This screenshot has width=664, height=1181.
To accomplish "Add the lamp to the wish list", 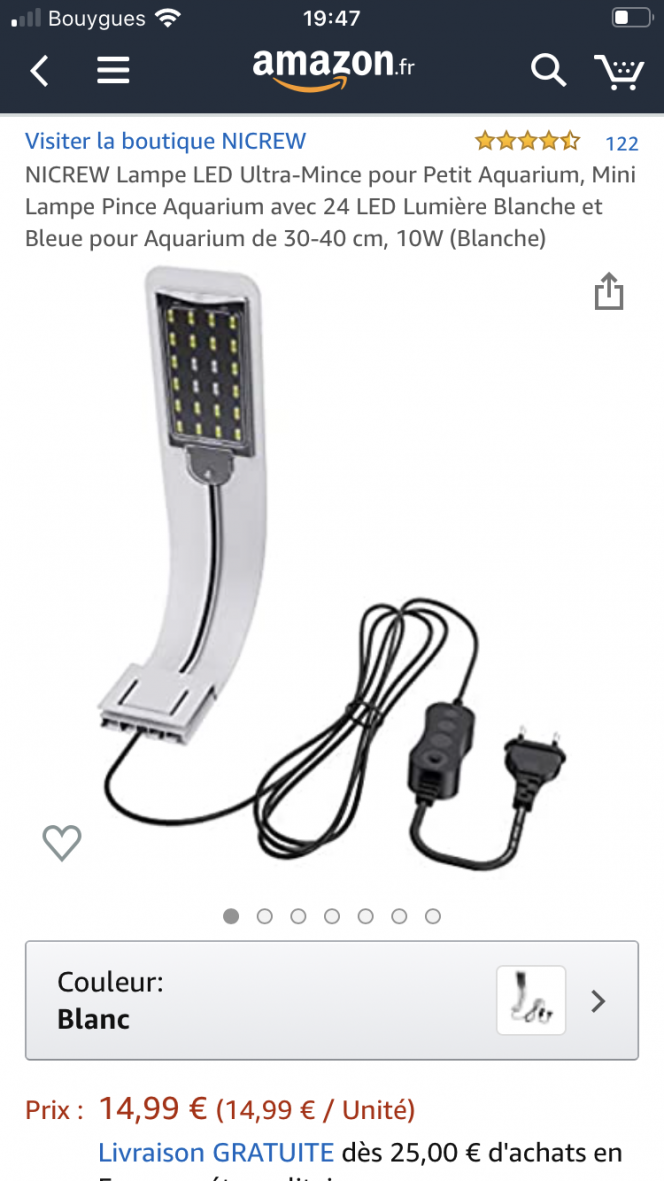I will [x=62, y=843].
